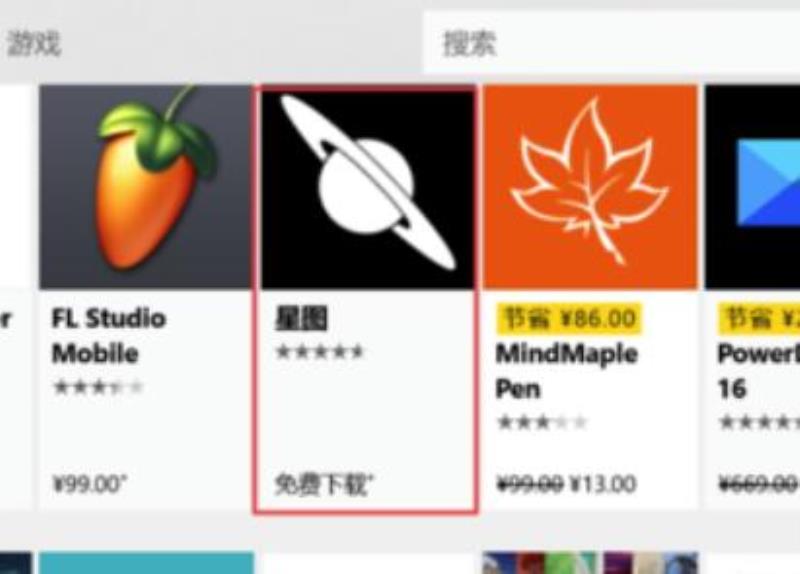Open the 搜索 search box

point(610,44)
